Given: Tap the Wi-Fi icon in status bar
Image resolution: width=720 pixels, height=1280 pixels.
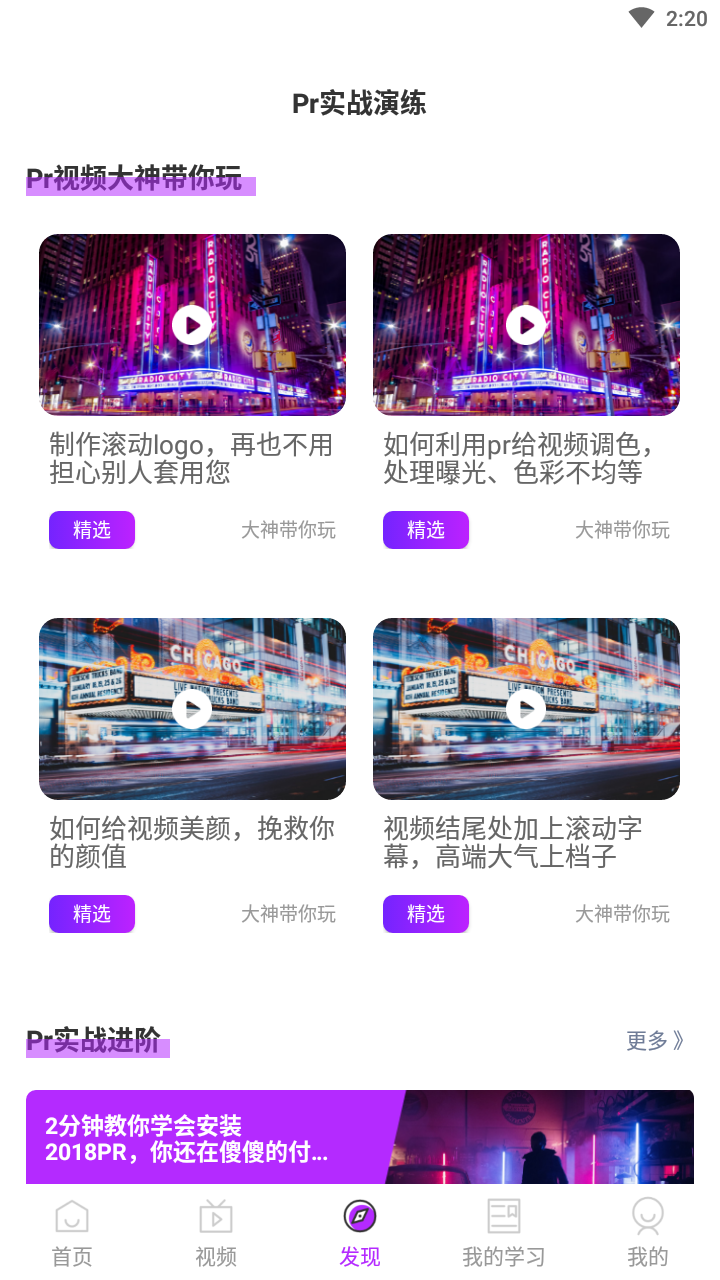Looking at the screenshot, I should (x=640, y=17).
